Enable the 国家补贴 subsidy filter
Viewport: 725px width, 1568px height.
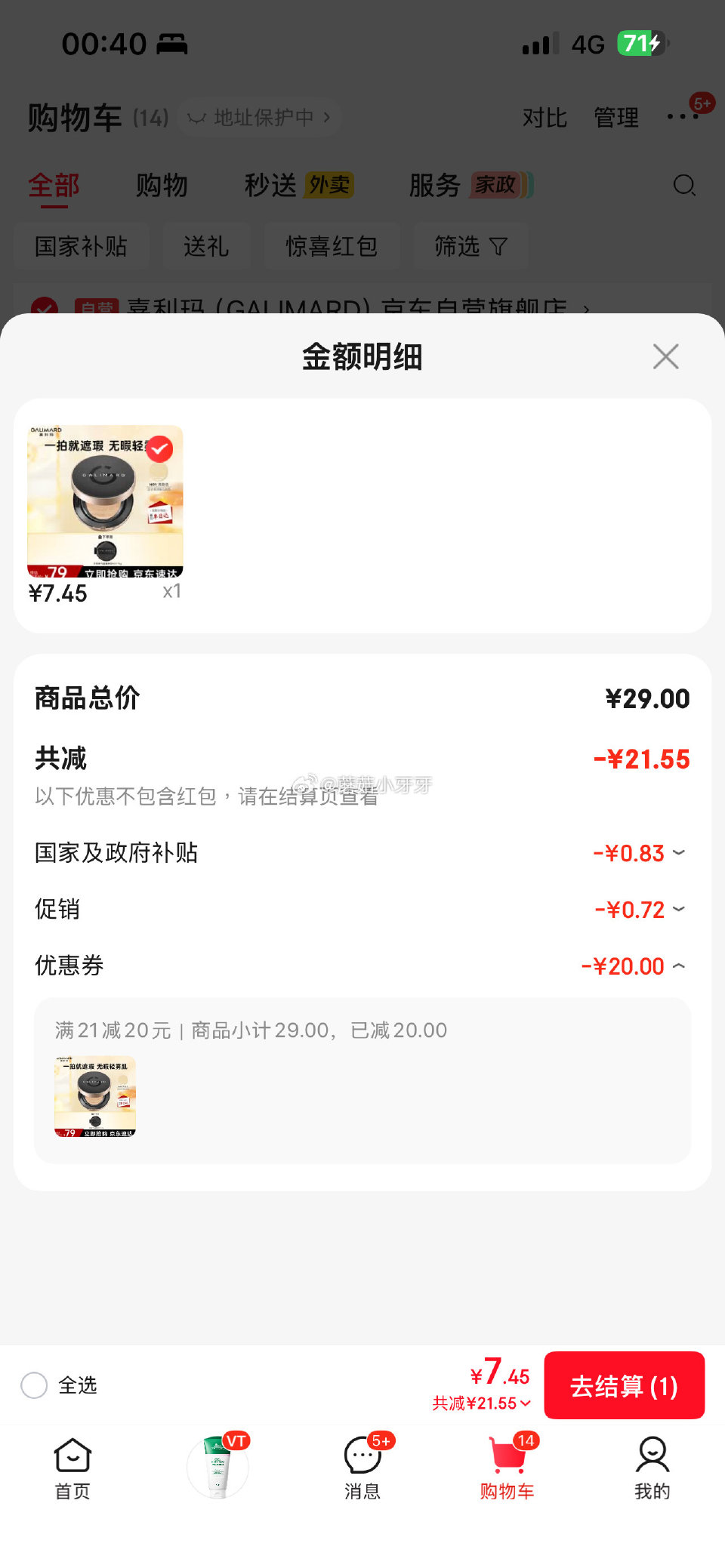(82, 246)
